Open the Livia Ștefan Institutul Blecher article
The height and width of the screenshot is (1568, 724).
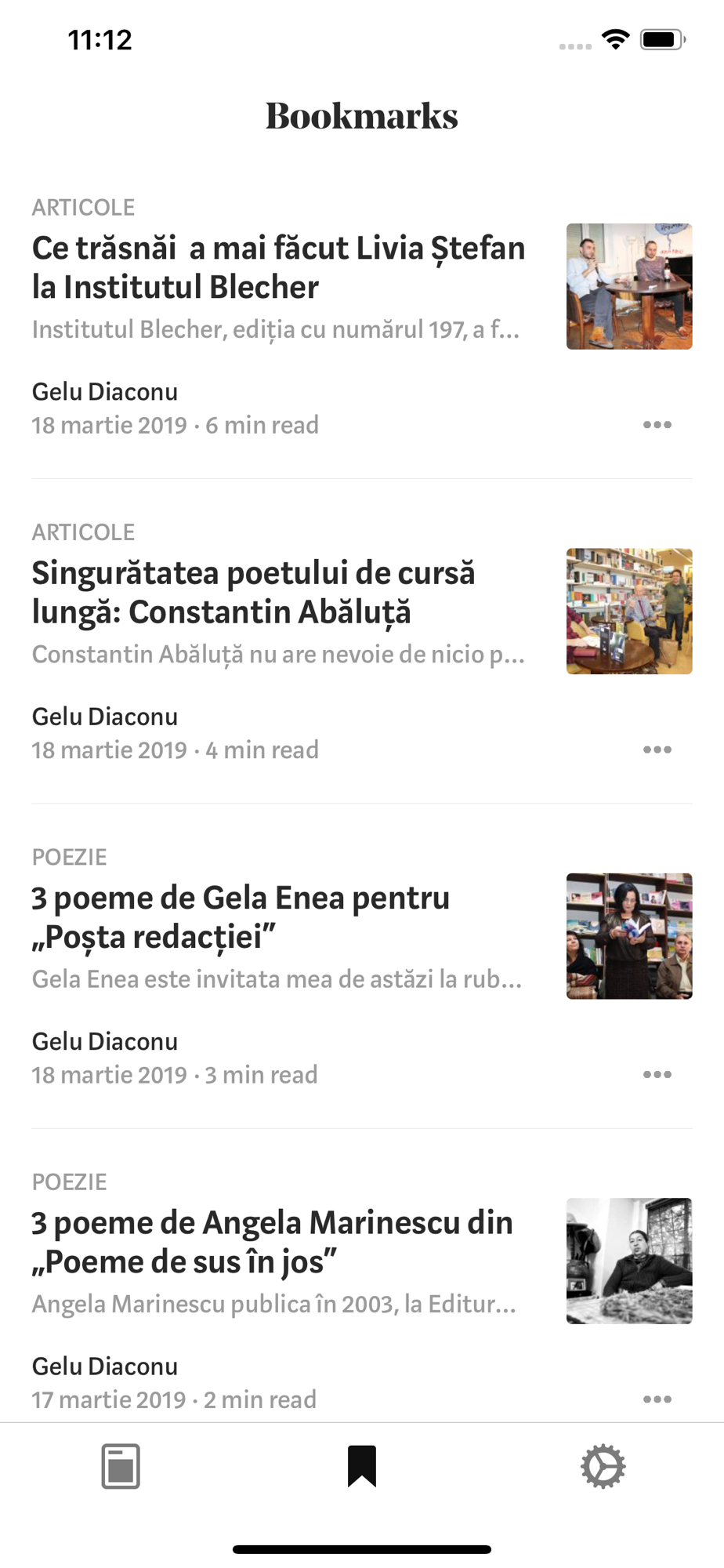pos(279,267)
